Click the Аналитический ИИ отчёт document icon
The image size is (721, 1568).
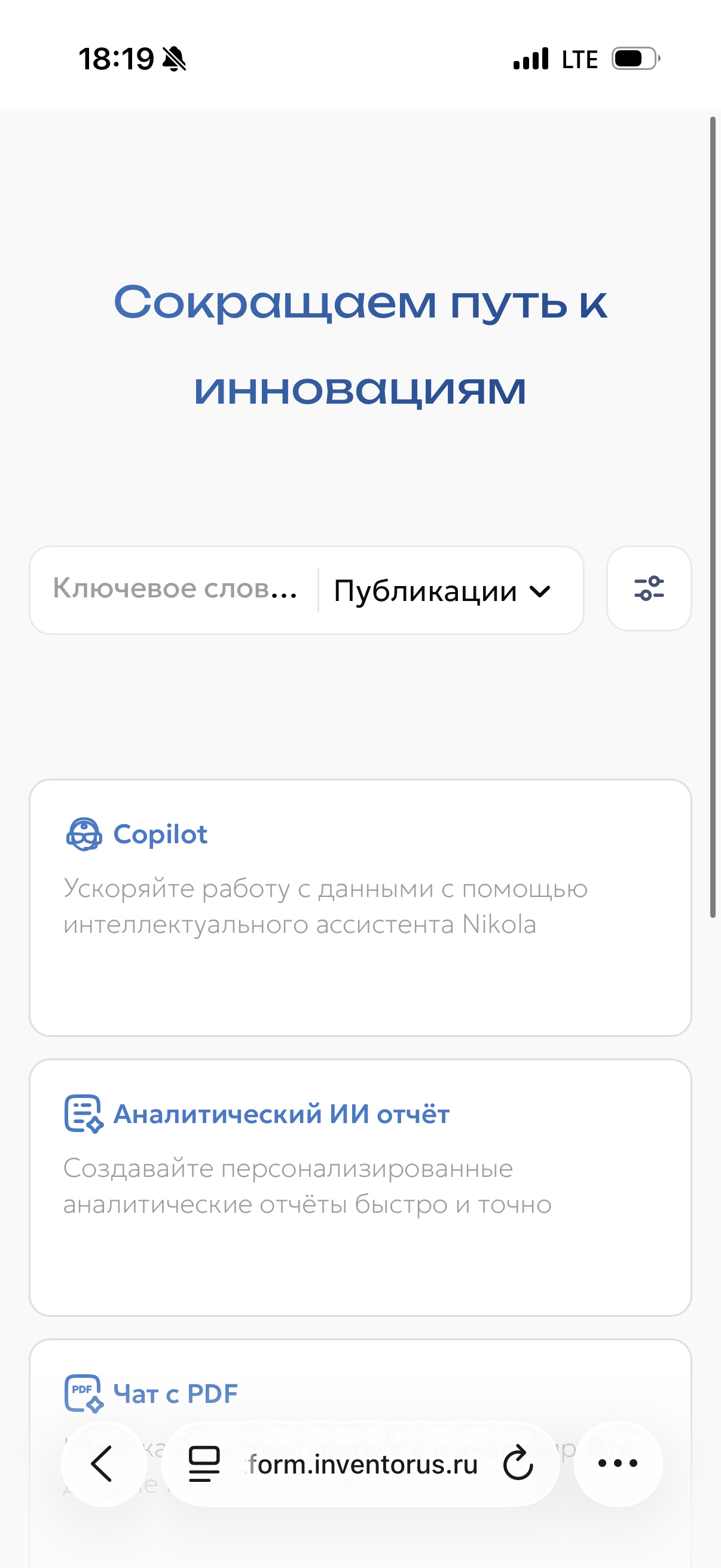(x=84, y=1114)
